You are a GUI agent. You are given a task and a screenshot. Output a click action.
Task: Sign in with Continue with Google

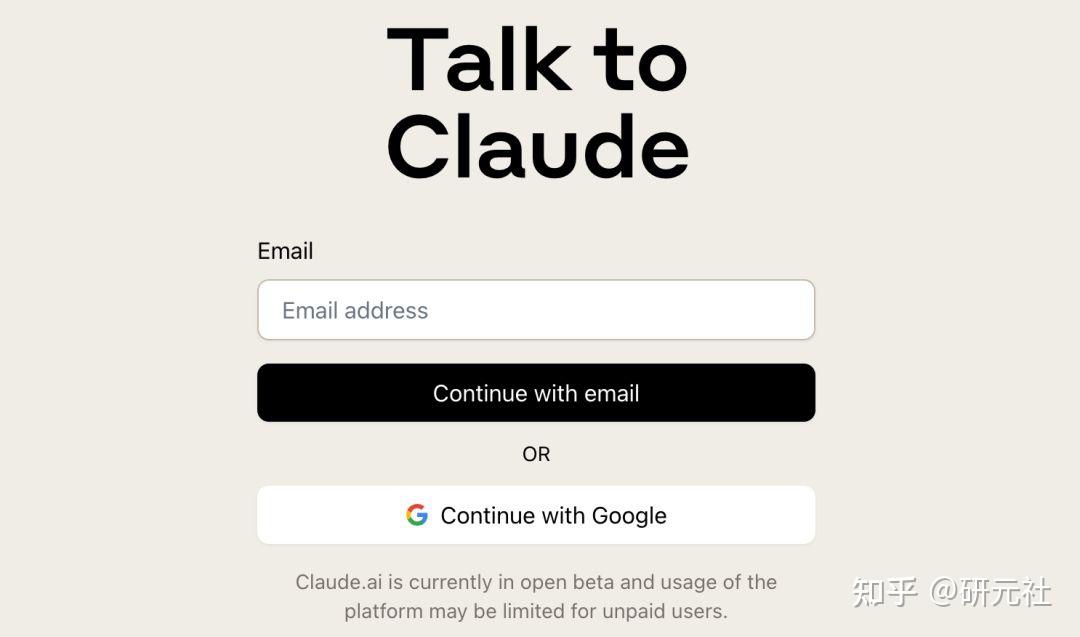[536, 515]
